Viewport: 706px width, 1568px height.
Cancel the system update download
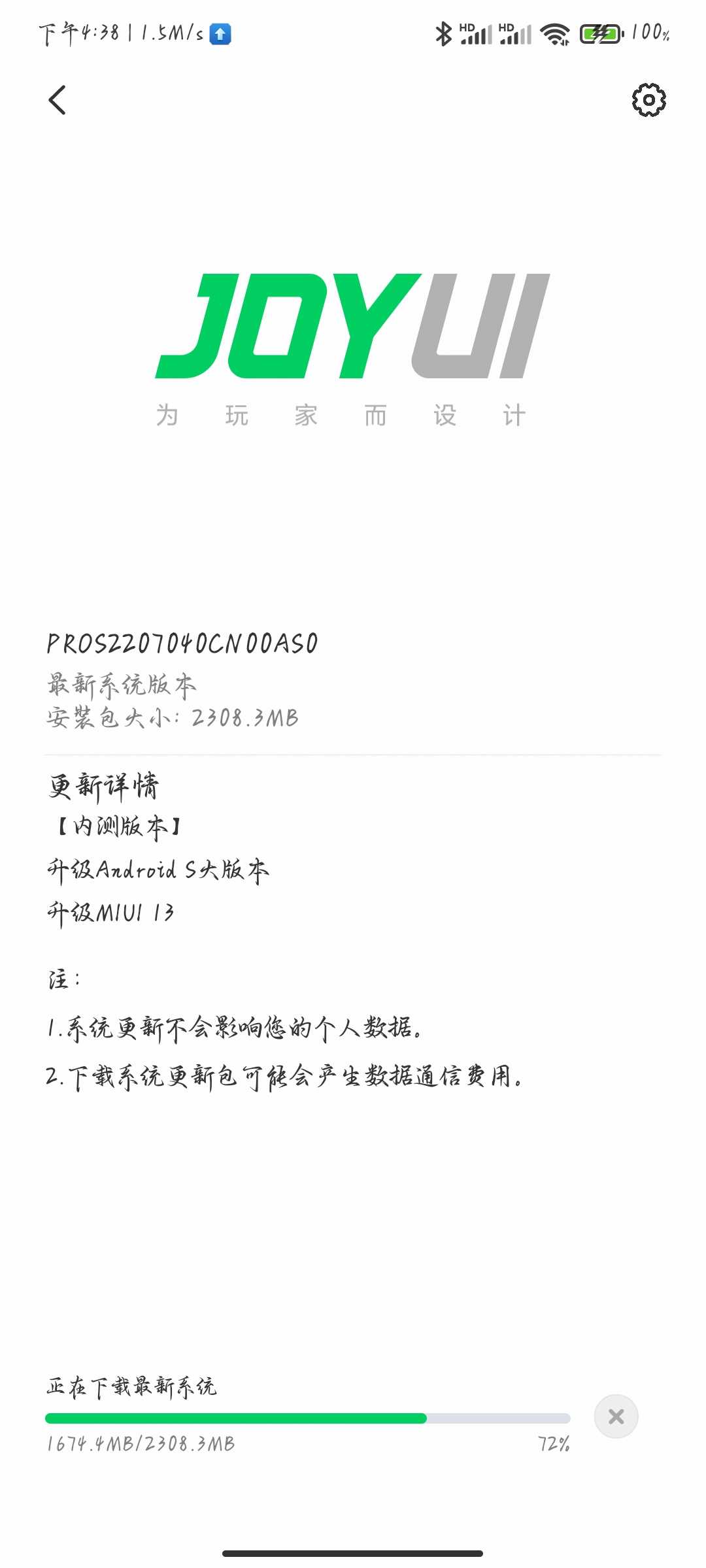point(616,1416)
